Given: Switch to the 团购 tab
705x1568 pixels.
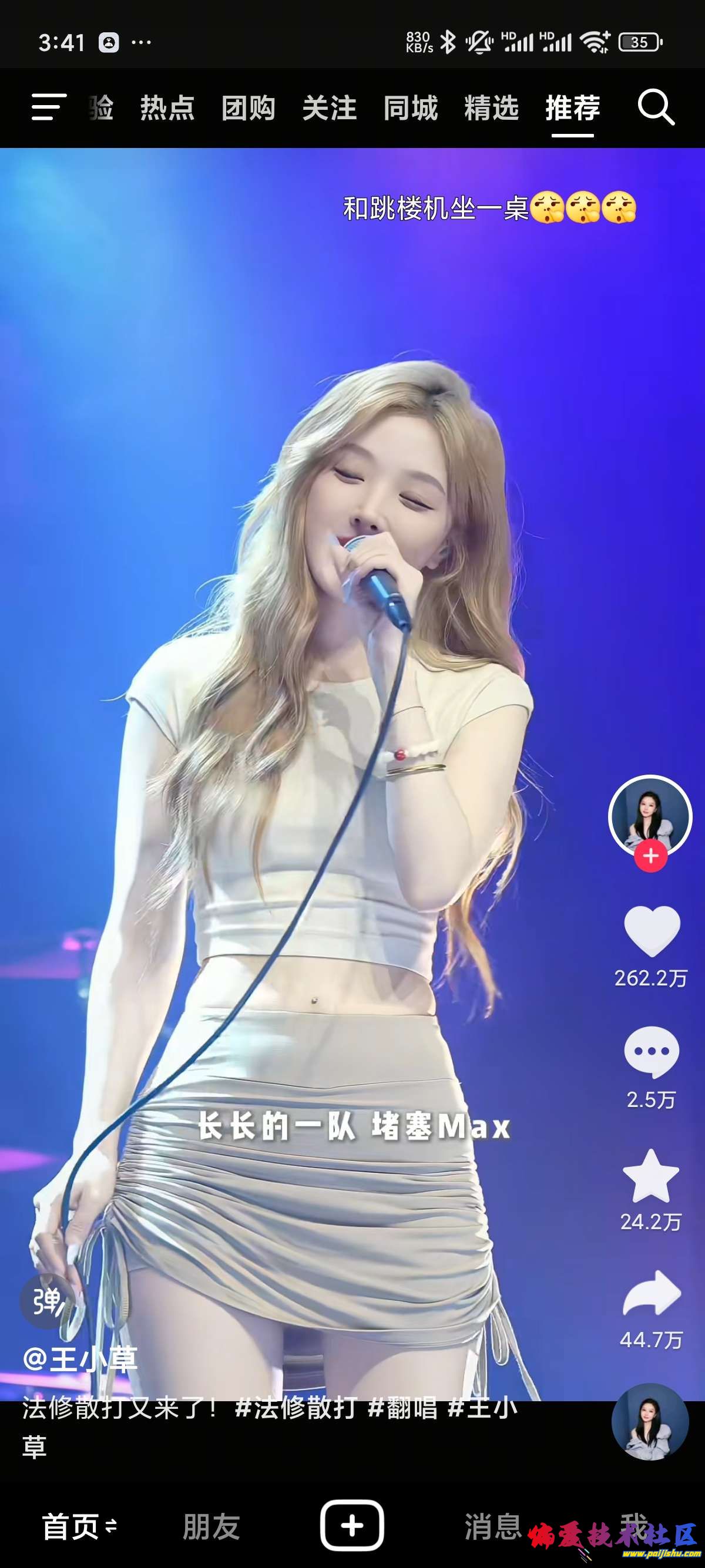Looking at the screenshot, I should [249, 107].
